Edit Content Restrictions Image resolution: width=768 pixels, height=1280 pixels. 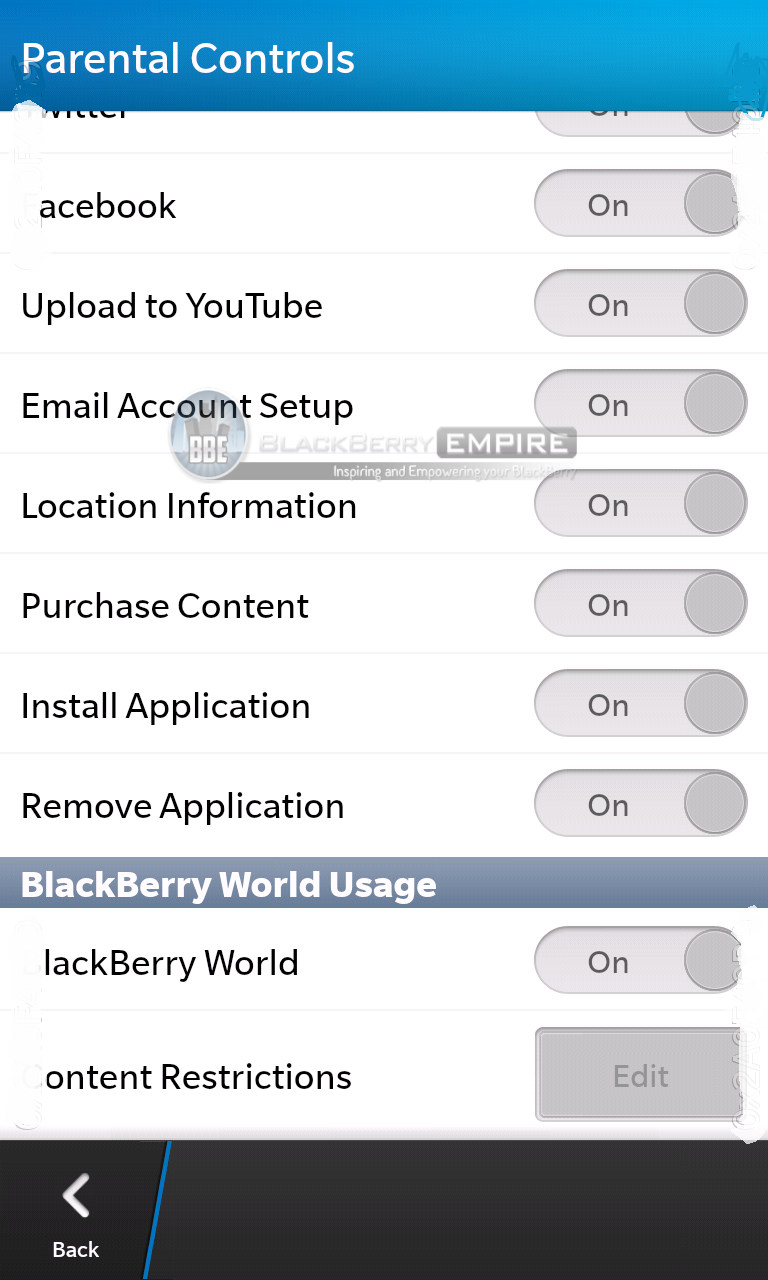pos(641,1075)
